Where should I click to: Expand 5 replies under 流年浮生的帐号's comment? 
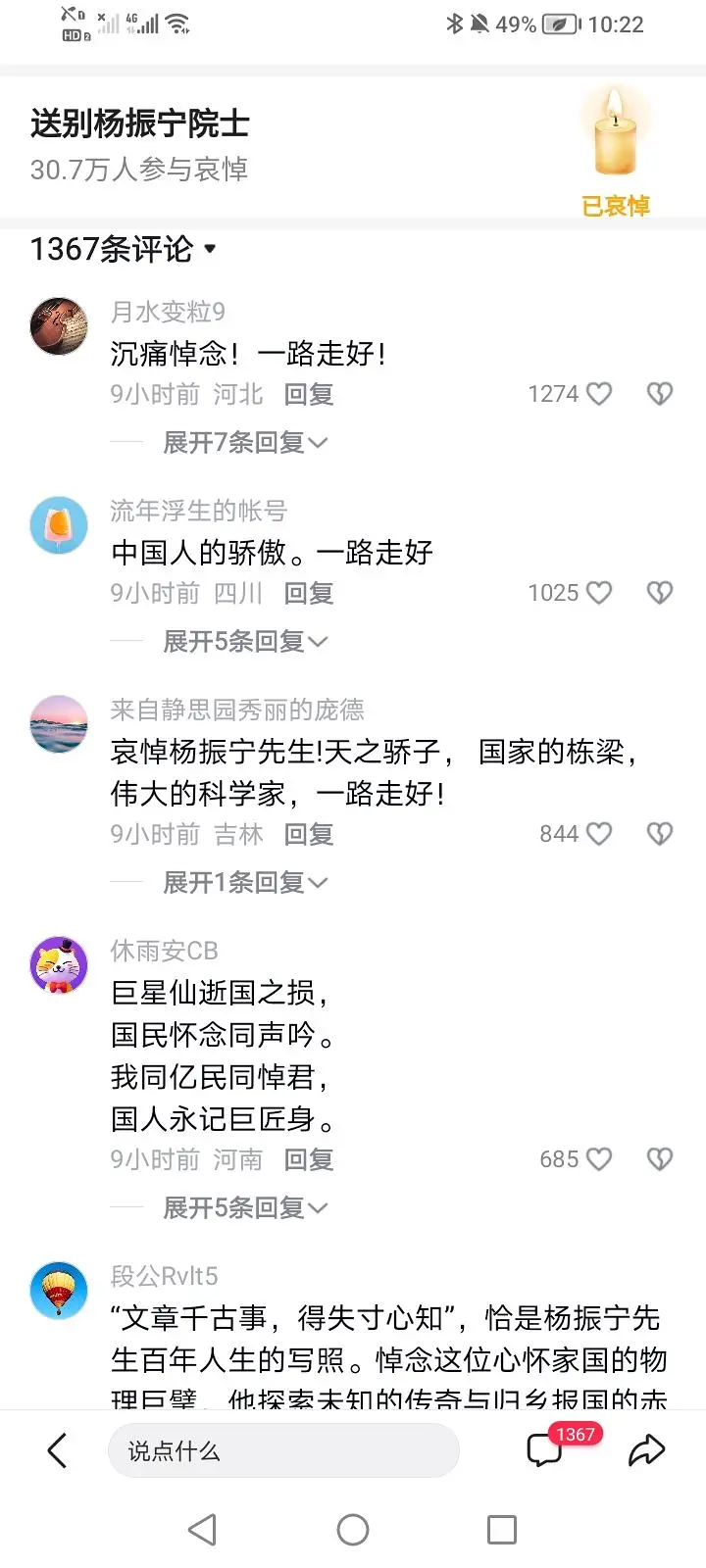[244, 642]
